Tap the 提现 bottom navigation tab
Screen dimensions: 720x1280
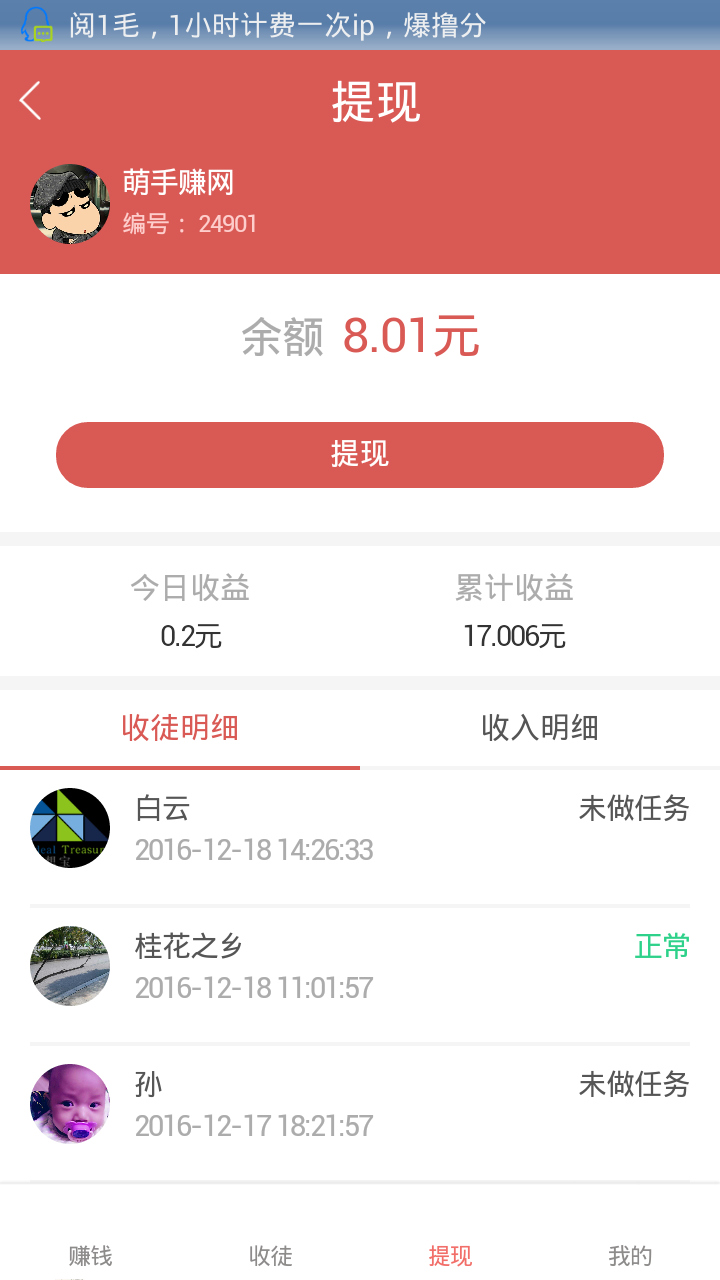pos(450,1255)
